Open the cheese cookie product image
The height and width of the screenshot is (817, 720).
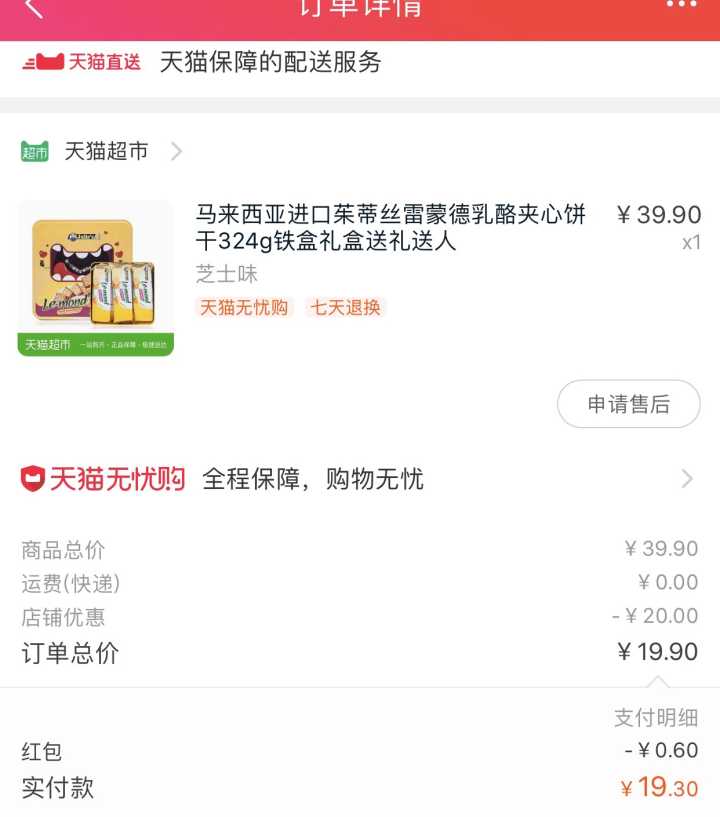(x=96, y=278)
